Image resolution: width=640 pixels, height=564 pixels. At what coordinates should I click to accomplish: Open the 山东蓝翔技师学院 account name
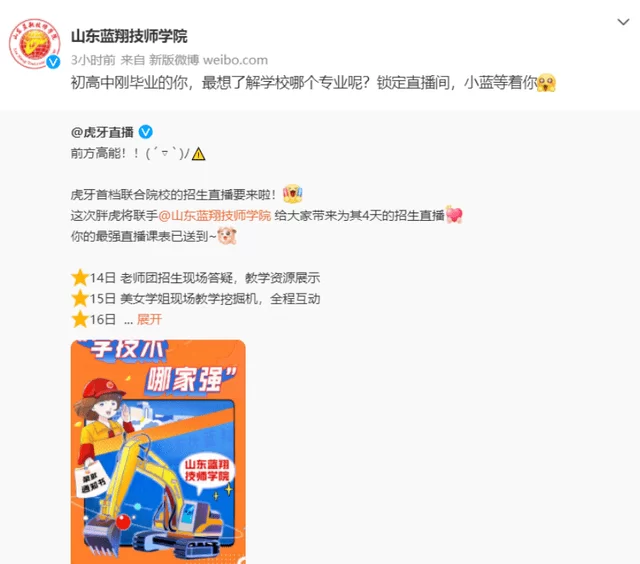[x=128, y=36]
